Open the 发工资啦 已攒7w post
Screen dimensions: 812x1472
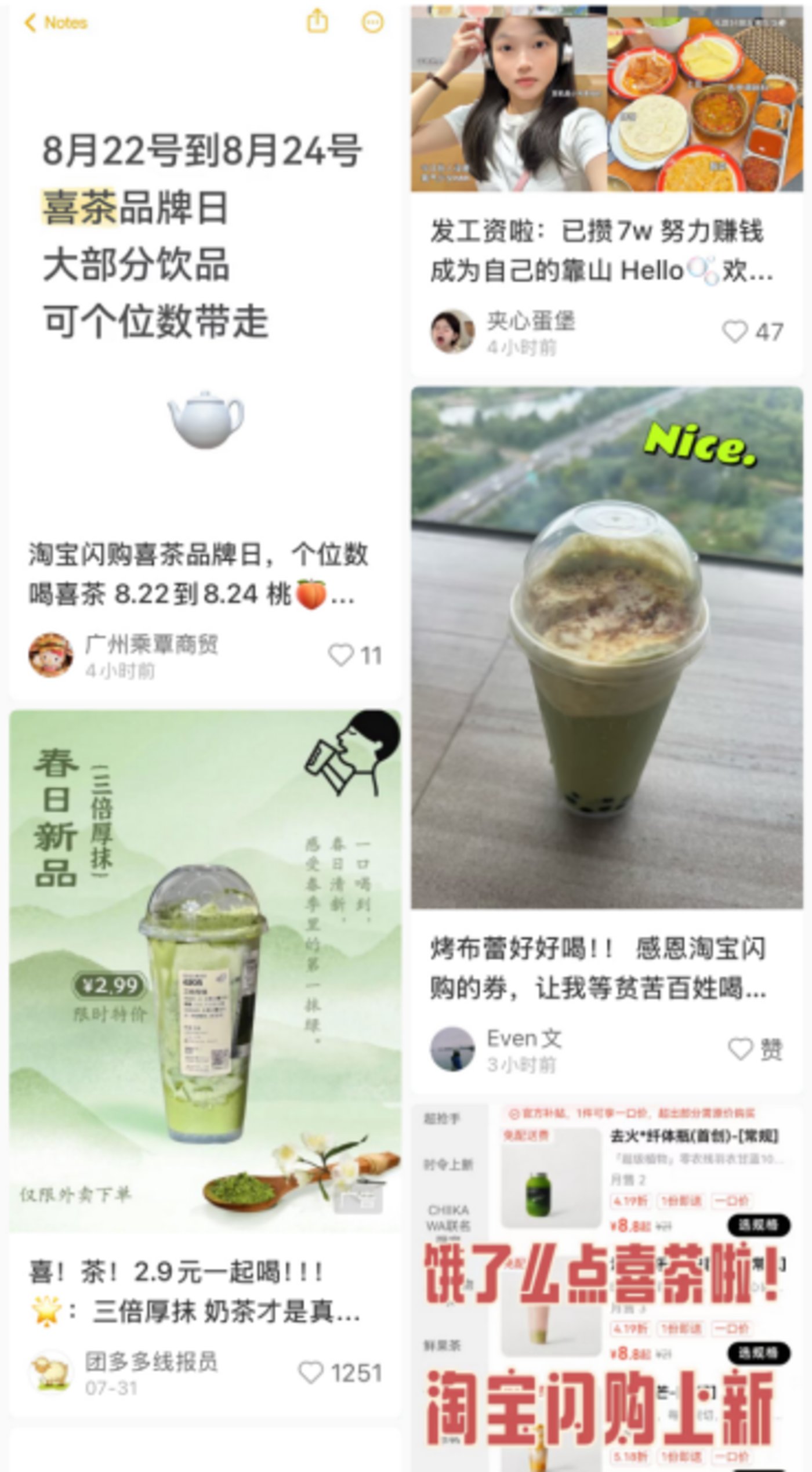(607, 251)
